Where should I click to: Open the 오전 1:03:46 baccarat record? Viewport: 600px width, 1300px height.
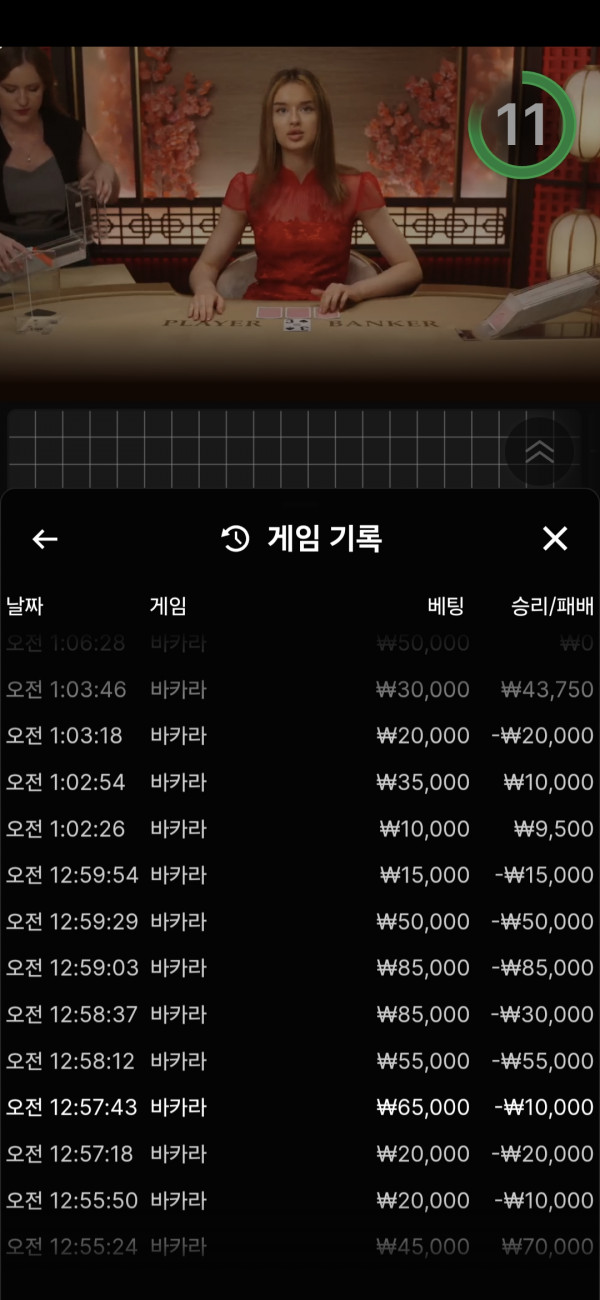pos(300,689)
